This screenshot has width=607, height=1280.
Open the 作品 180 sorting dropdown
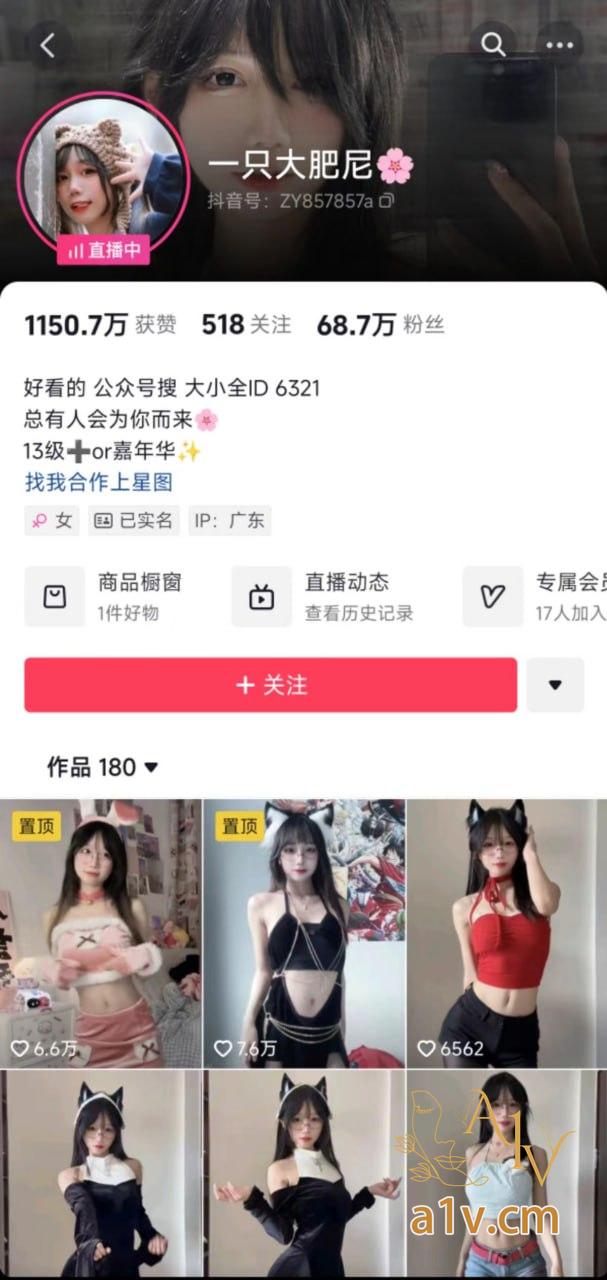click(x=103, y=768)
